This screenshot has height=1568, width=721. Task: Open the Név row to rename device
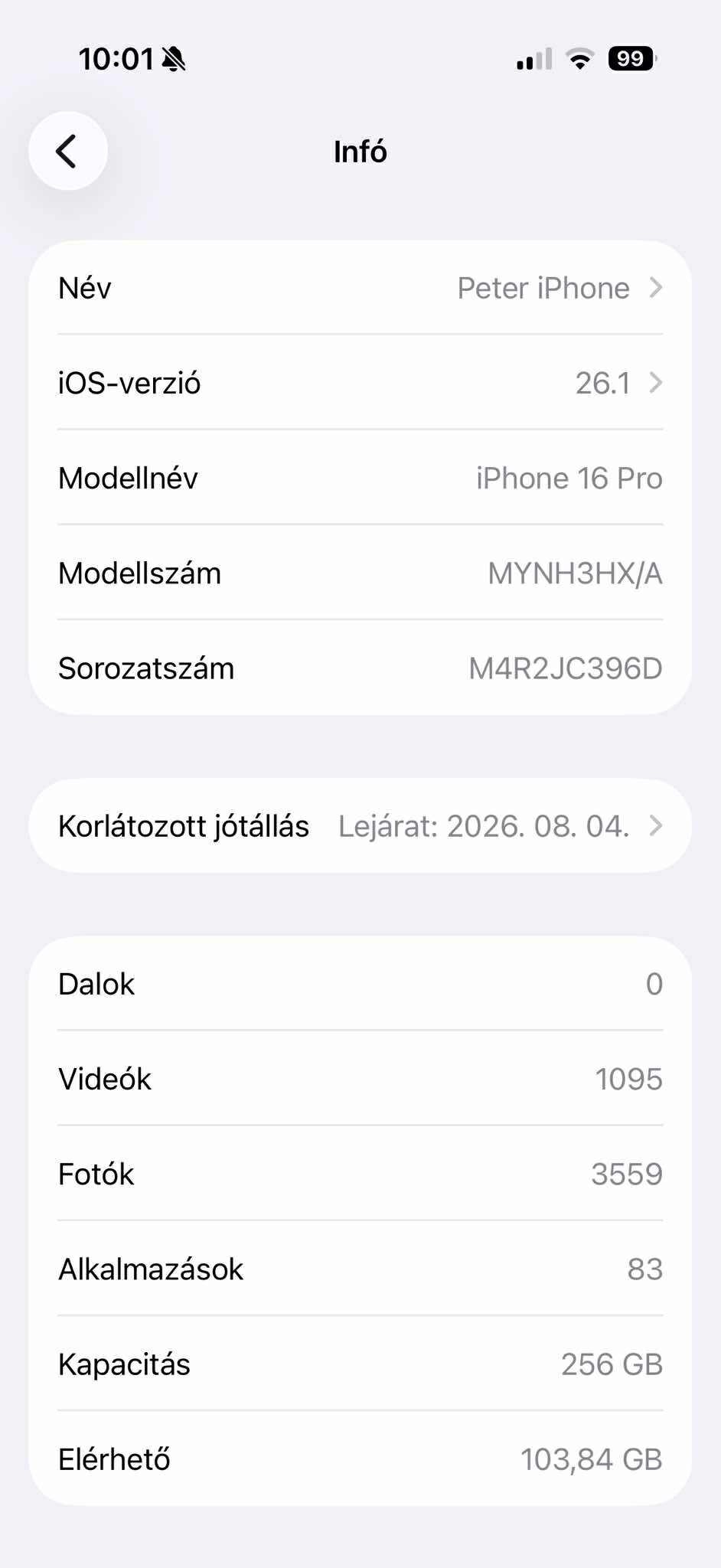point(360,289)
